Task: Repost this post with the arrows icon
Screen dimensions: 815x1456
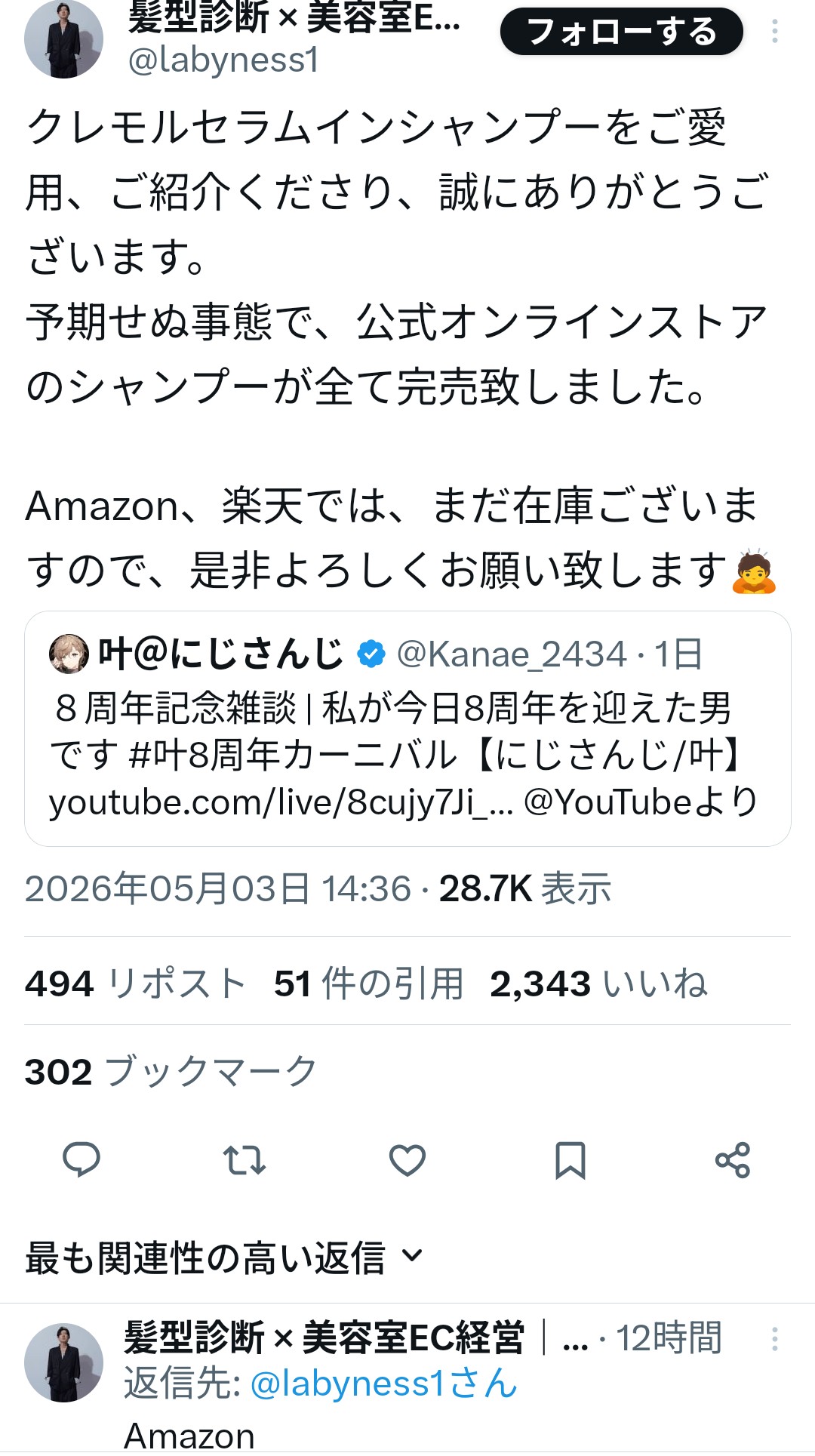Action: [x=244, y=1160]
